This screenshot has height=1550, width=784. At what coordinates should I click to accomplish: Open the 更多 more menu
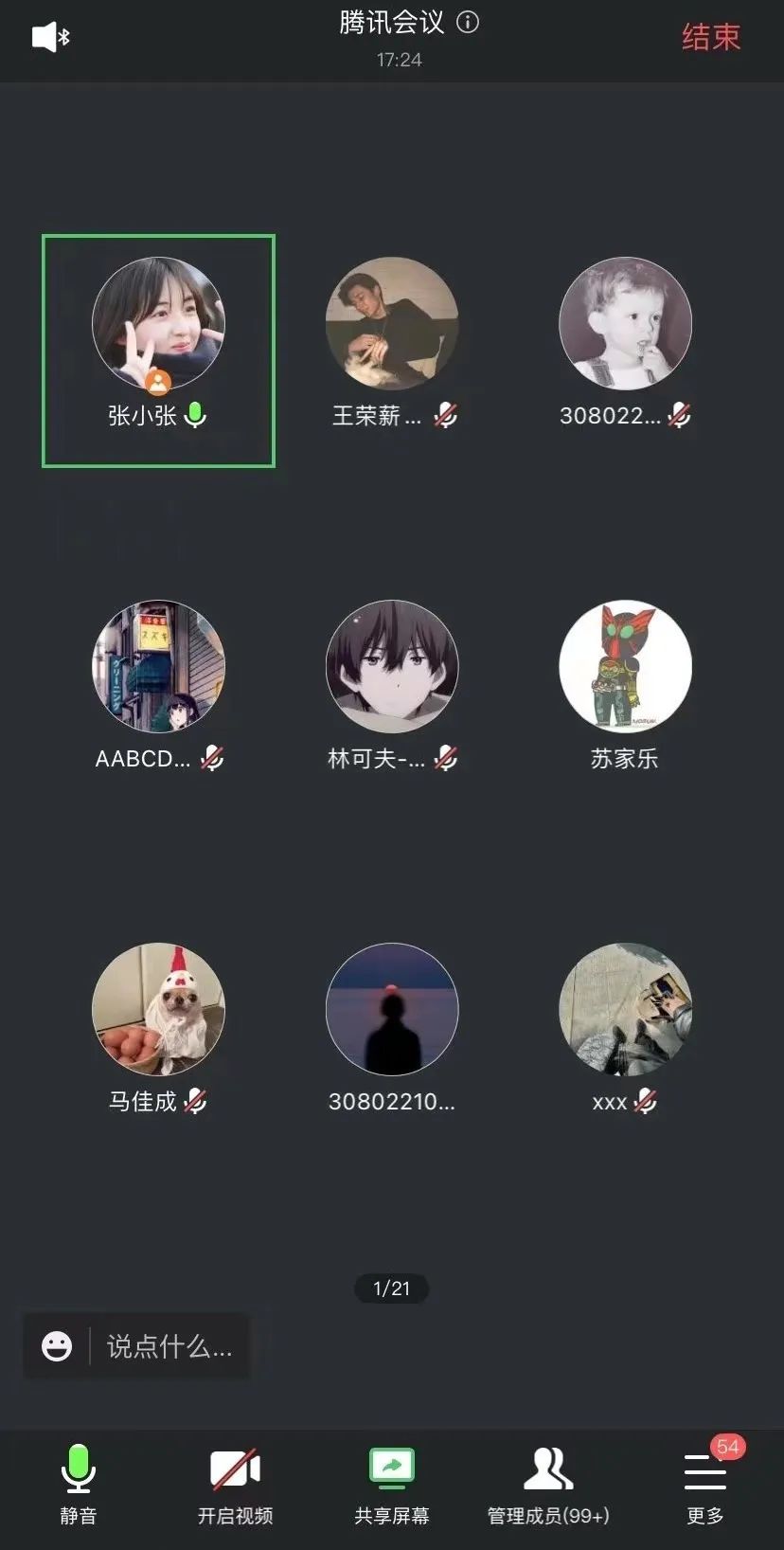[x=705, y=1484]
